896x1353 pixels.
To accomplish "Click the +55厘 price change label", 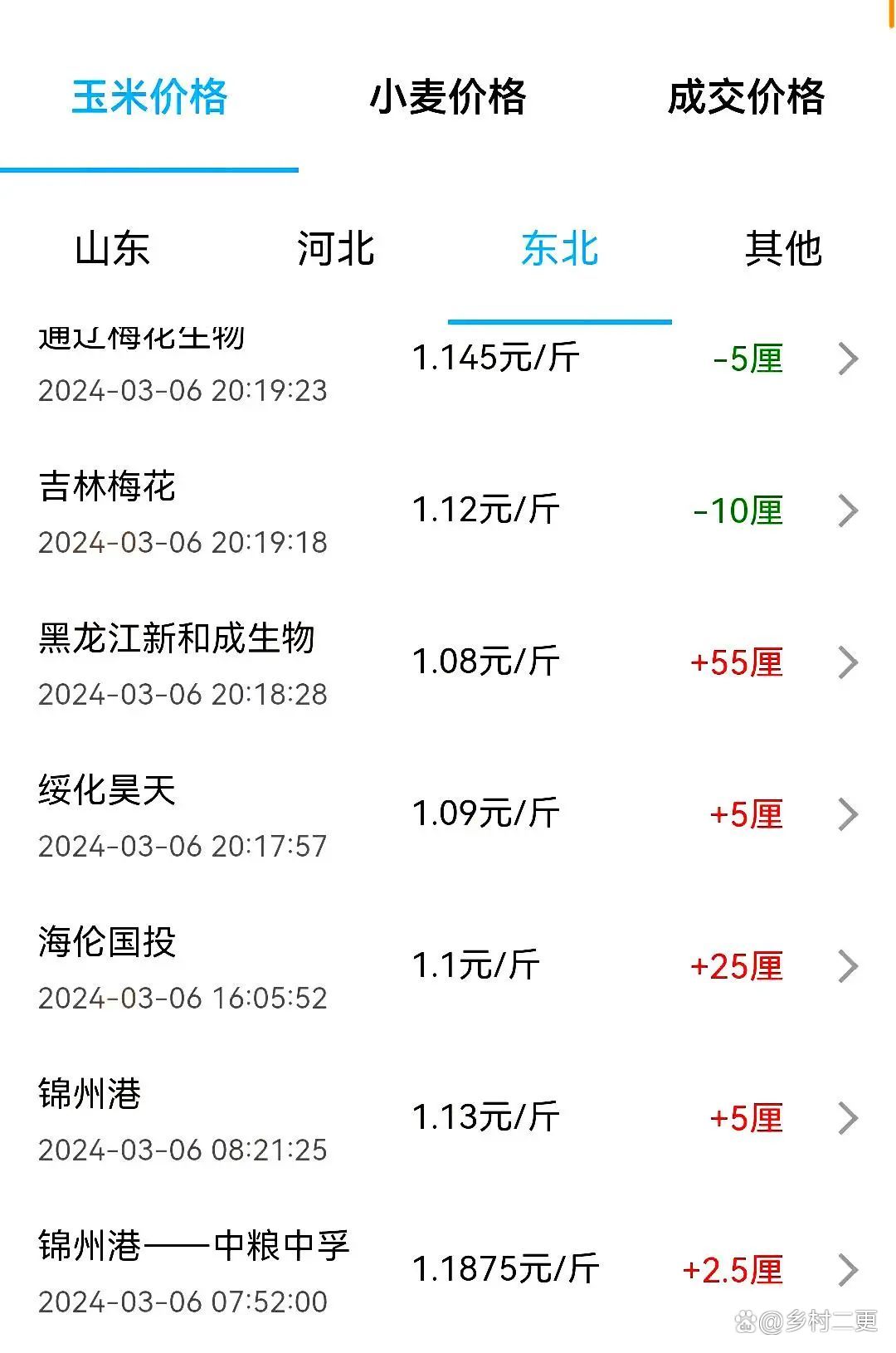I will 736,662.
